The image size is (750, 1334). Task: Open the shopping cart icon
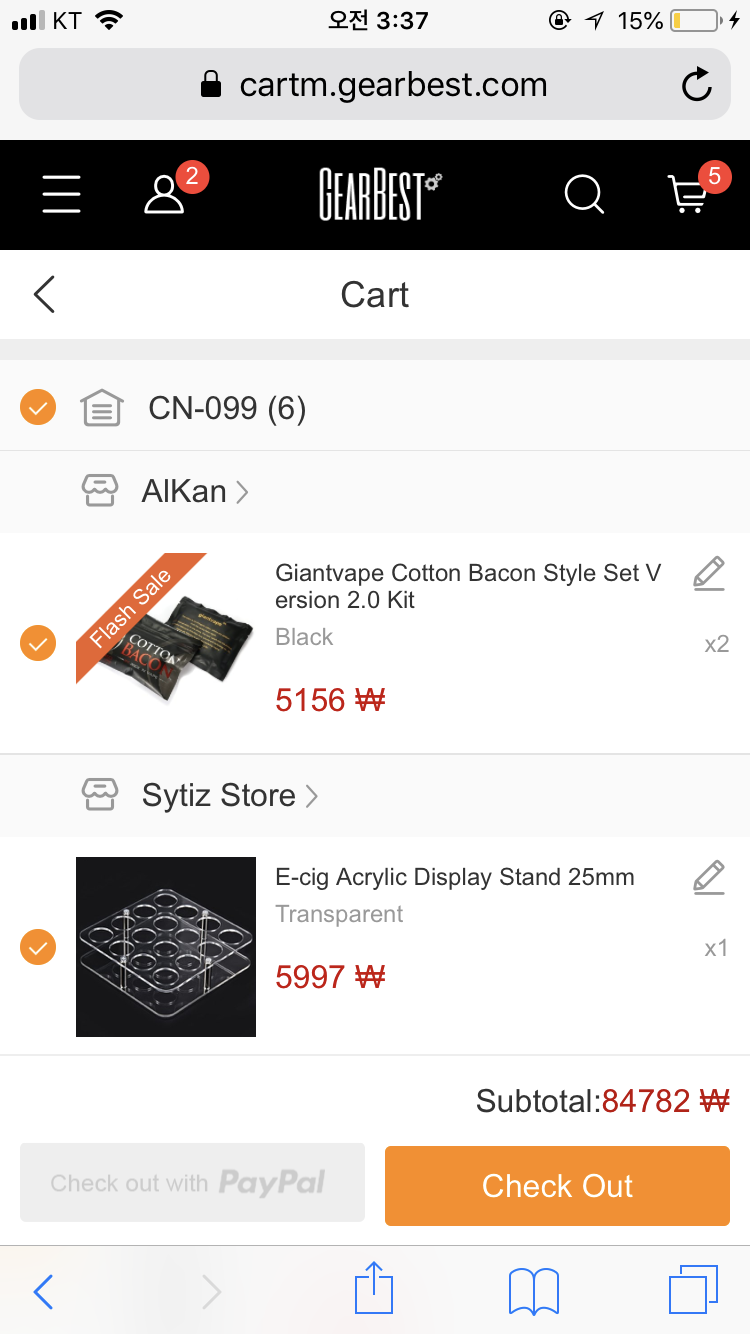688,194
